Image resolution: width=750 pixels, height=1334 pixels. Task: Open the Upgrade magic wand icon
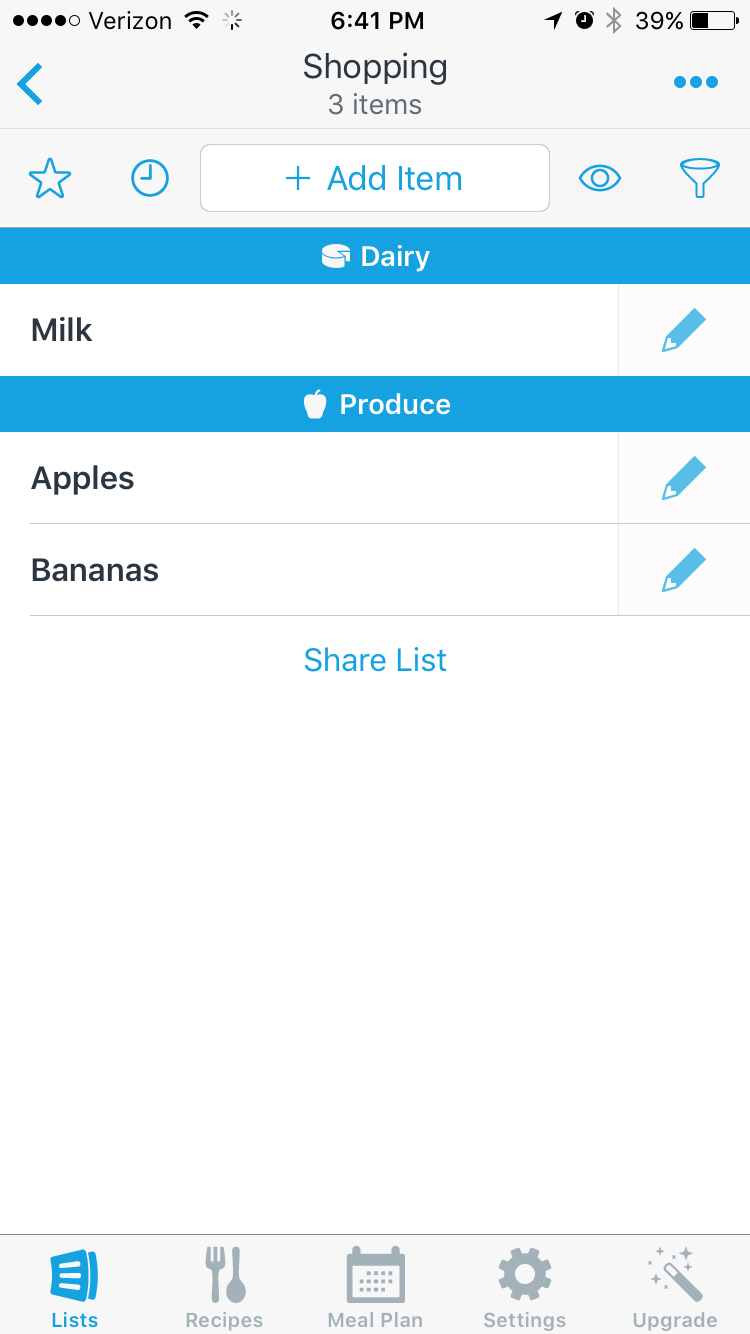click(674, 1285)
